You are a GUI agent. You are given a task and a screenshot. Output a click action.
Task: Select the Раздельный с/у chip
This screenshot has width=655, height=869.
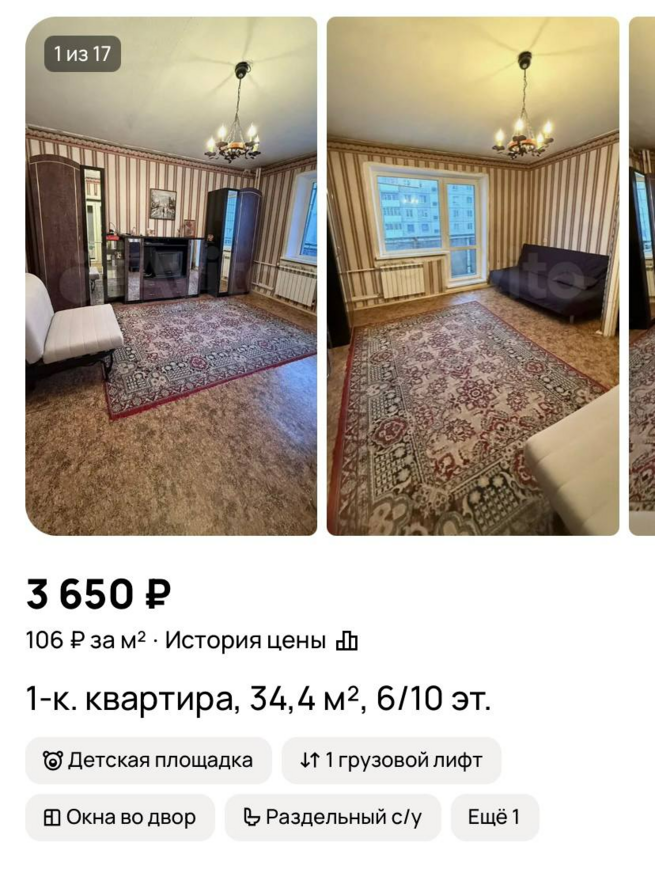click(333, 817)
